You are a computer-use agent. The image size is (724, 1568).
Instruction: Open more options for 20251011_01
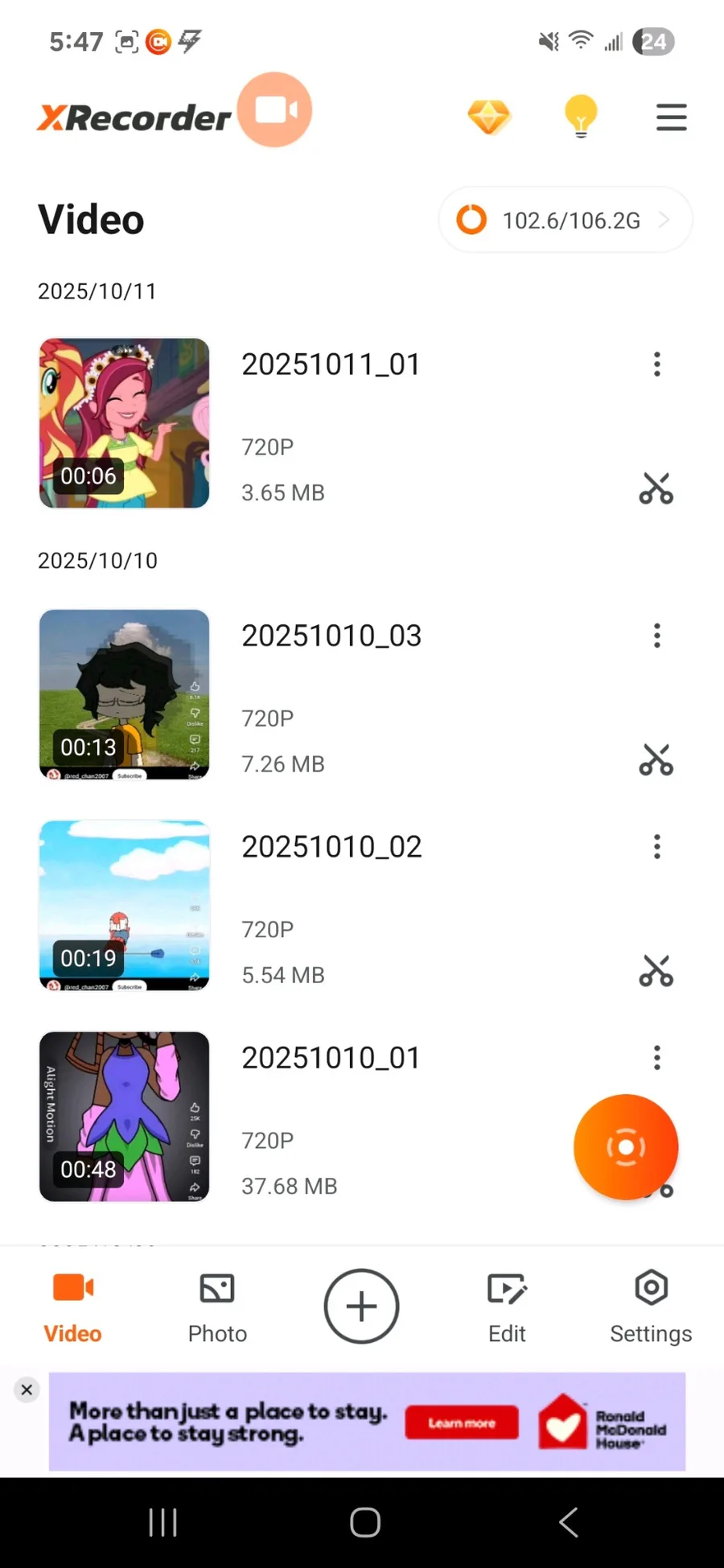657,364
